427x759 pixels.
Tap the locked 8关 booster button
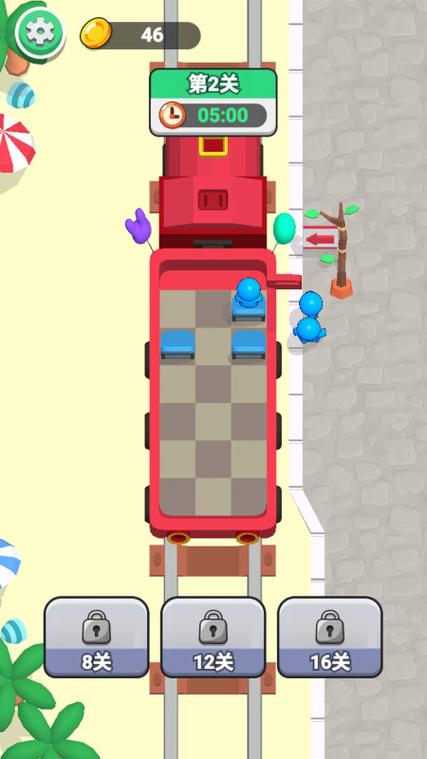[x=96, y=637]
